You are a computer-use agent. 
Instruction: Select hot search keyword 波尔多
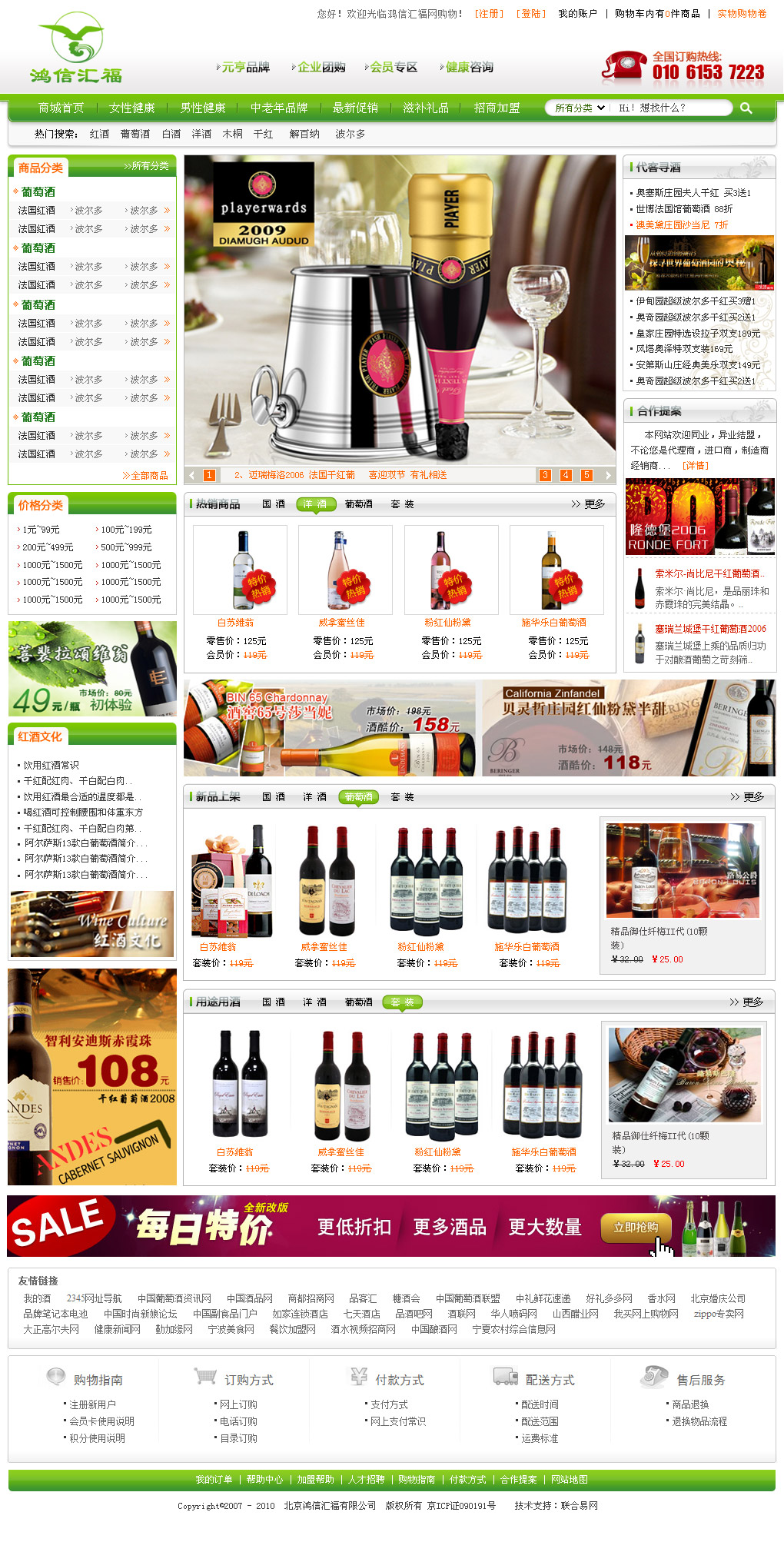pos(350,134)
